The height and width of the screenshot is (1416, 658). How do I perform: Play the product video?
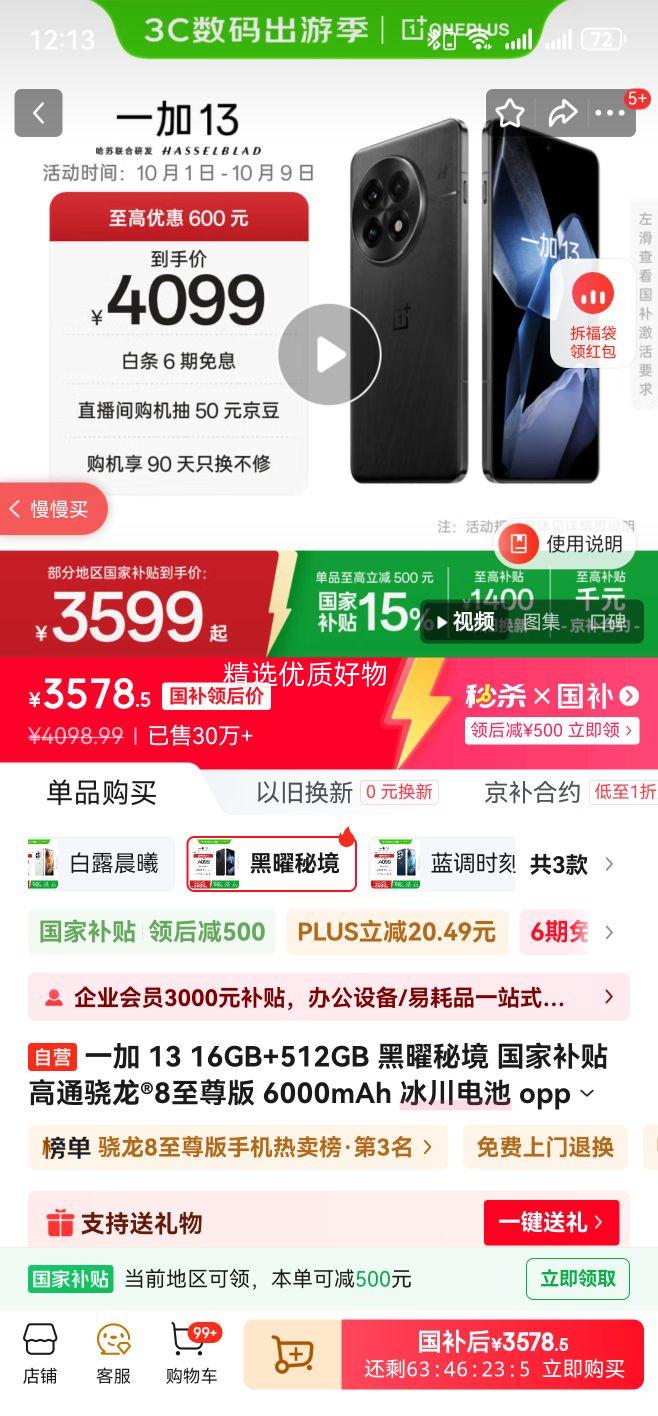point(329,354)
